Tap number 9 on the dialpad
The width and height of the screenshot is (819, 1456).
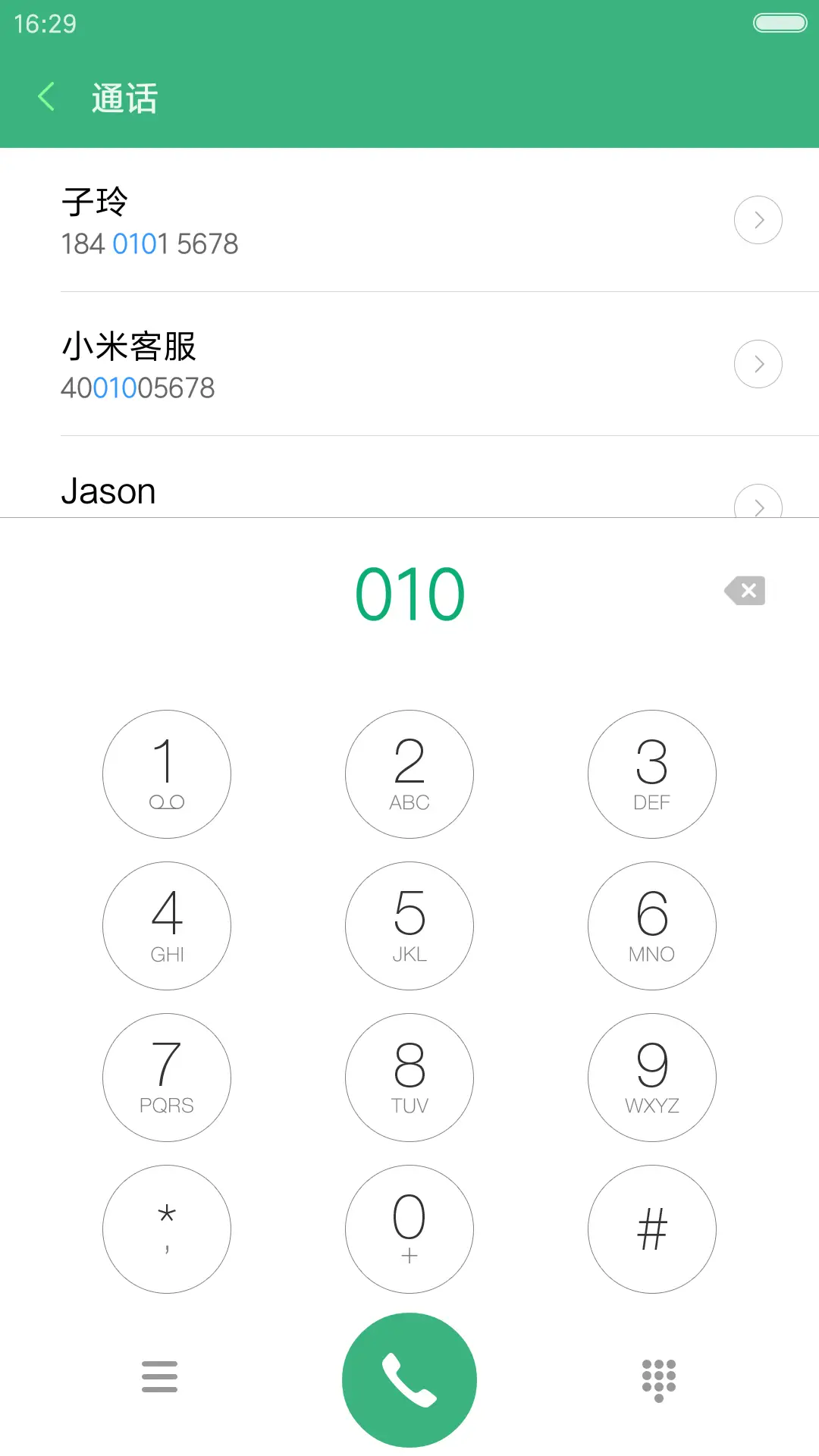651,1077
